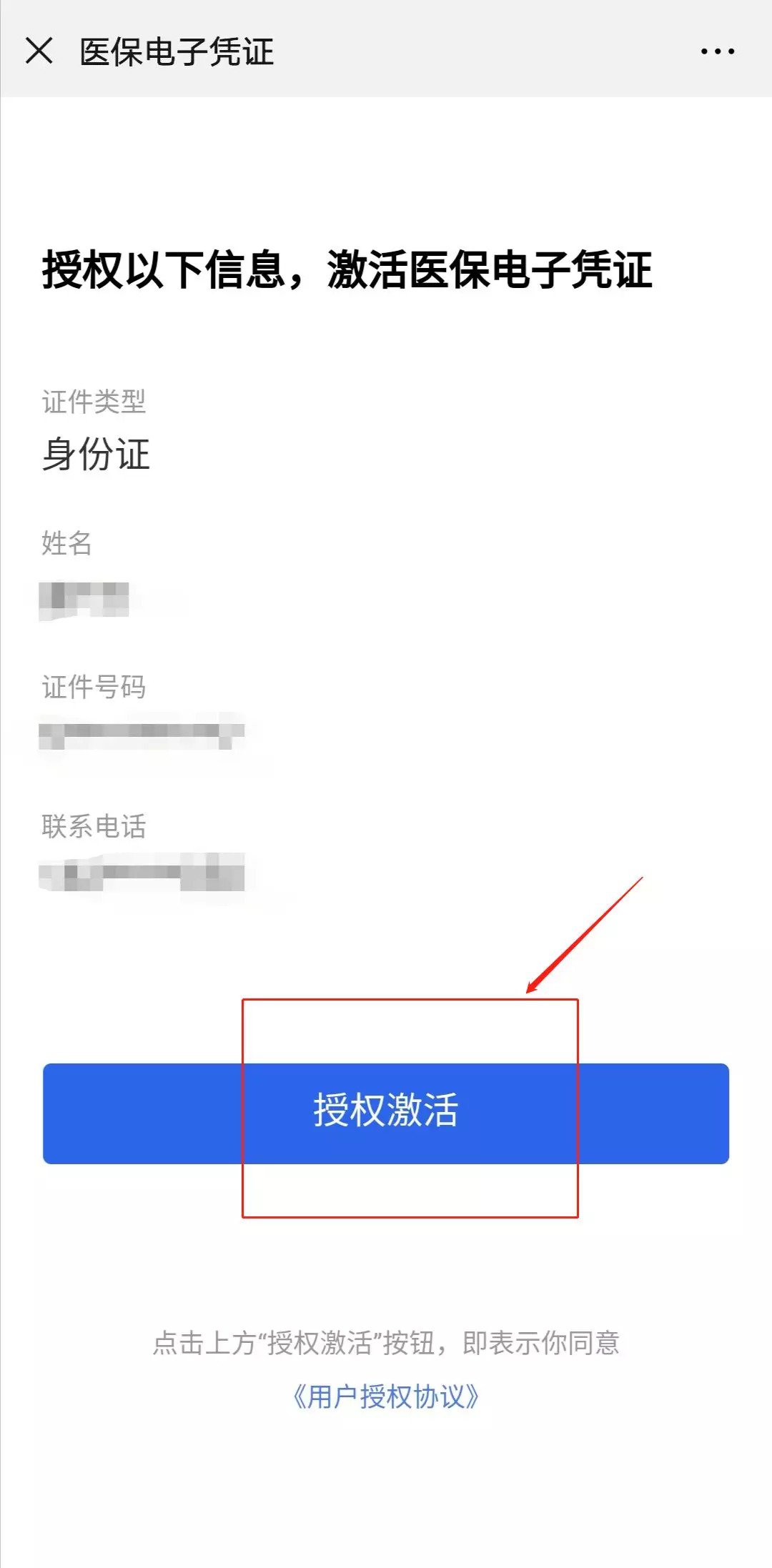Open the three-dot overflow menu

(x=717, y=51)
